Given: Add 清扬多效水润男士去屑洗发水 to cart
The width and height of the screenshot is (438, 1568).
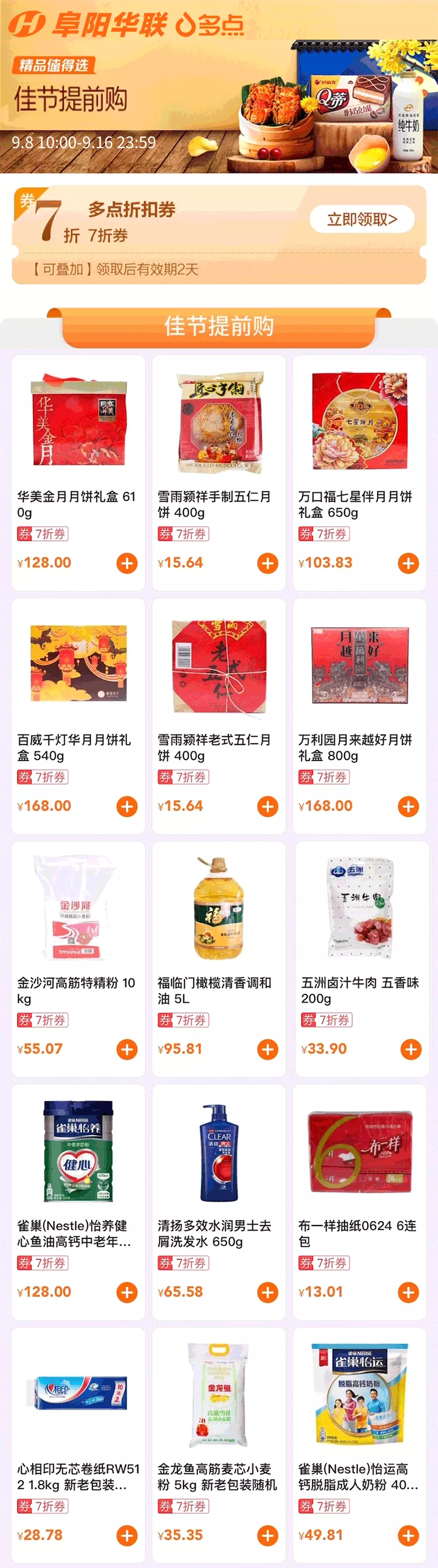Looking at the screenshot, I should pos(267,1292).
